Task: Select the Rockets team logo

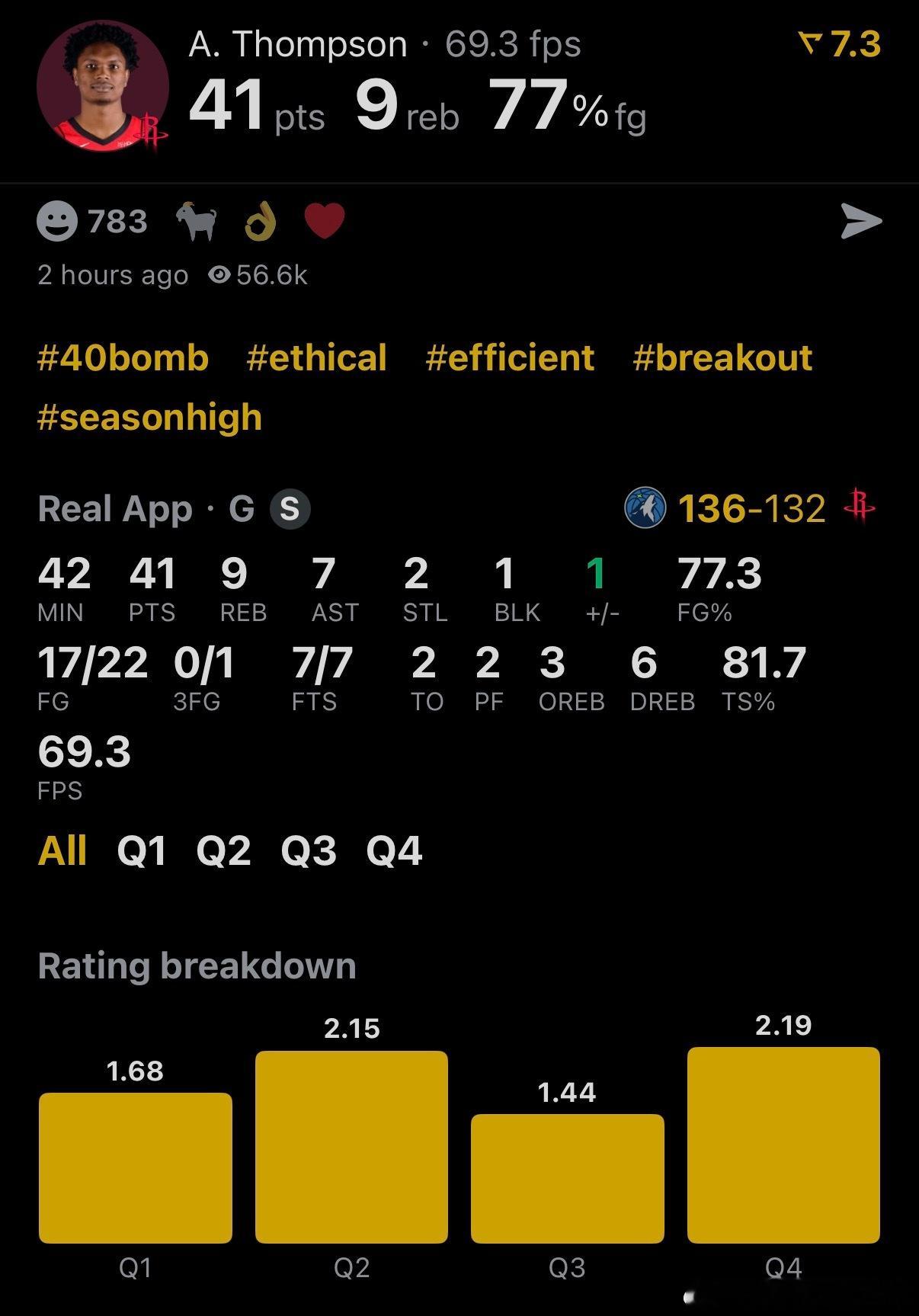Action: [860, 507]
